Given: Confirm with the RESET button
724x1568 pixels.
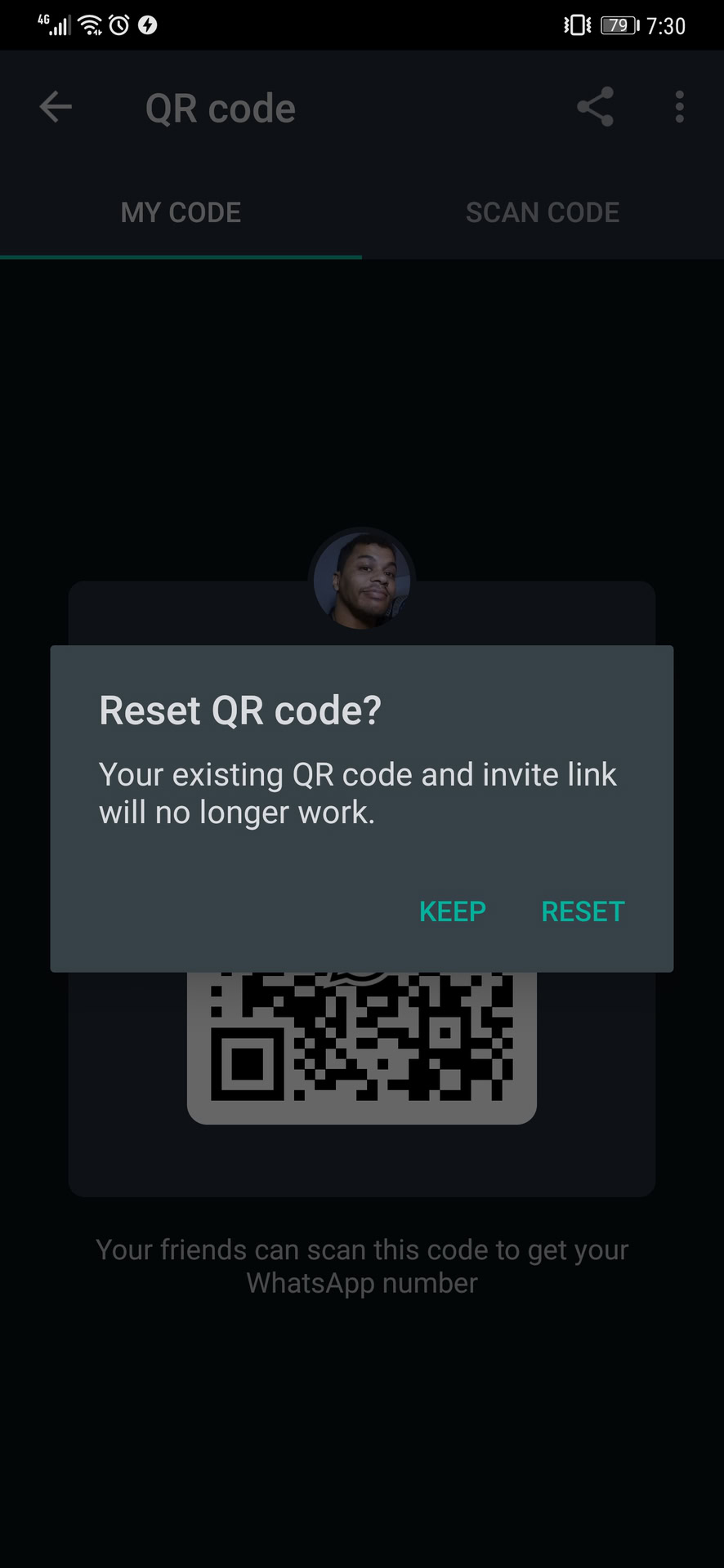Looking at the screenshot, I should click(x=583, y=911).
